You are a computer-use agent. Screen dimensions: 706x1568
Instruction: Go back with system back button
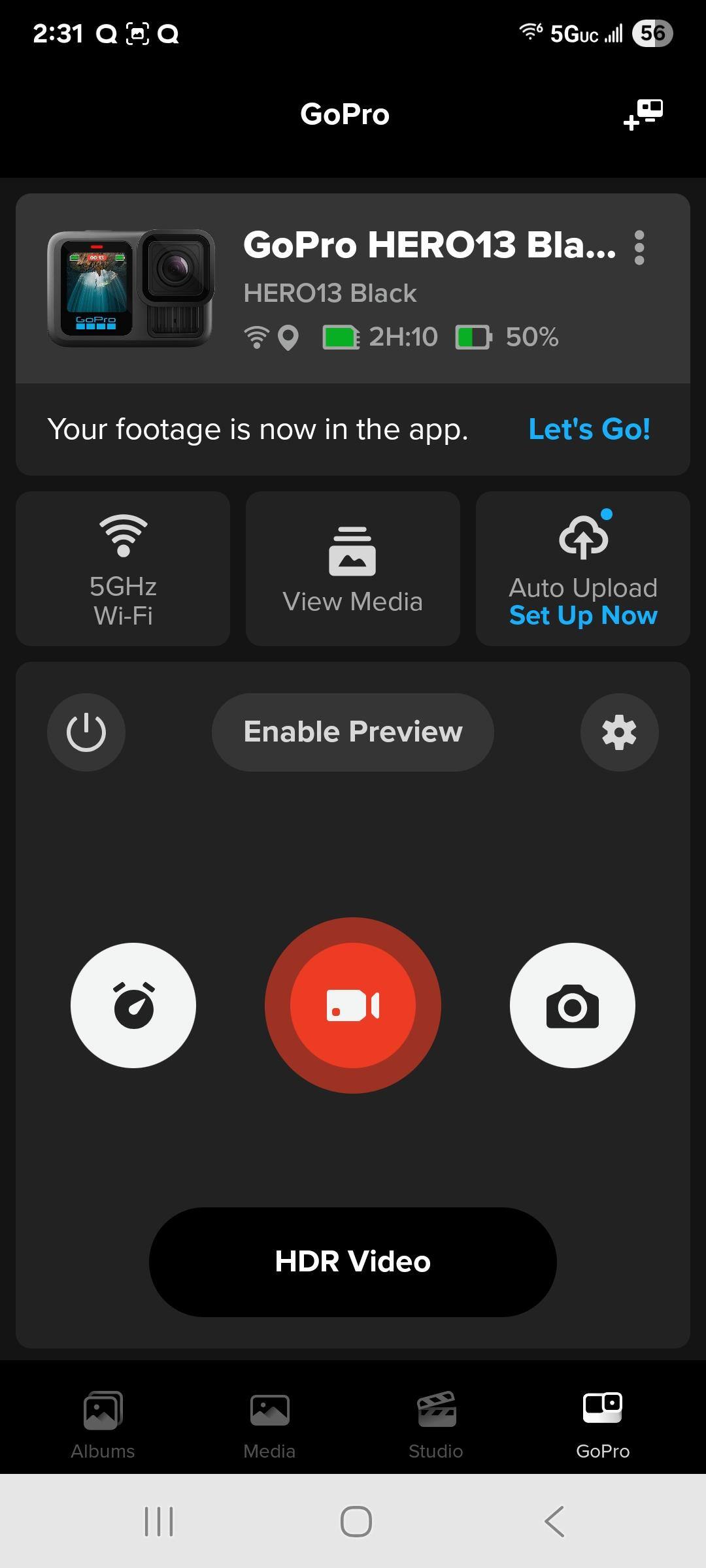554,1522
